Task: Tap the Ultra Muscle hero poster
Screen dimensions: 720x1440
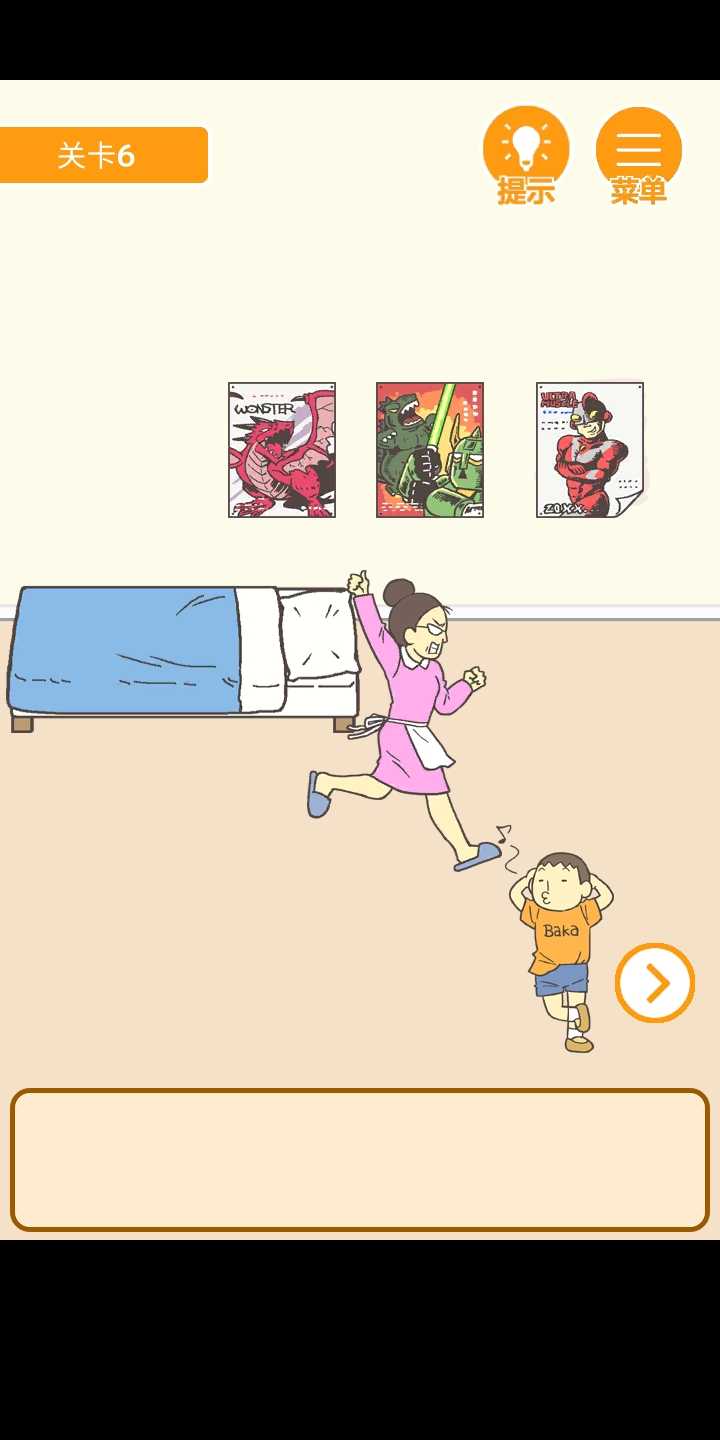Action: click(589, 450)
